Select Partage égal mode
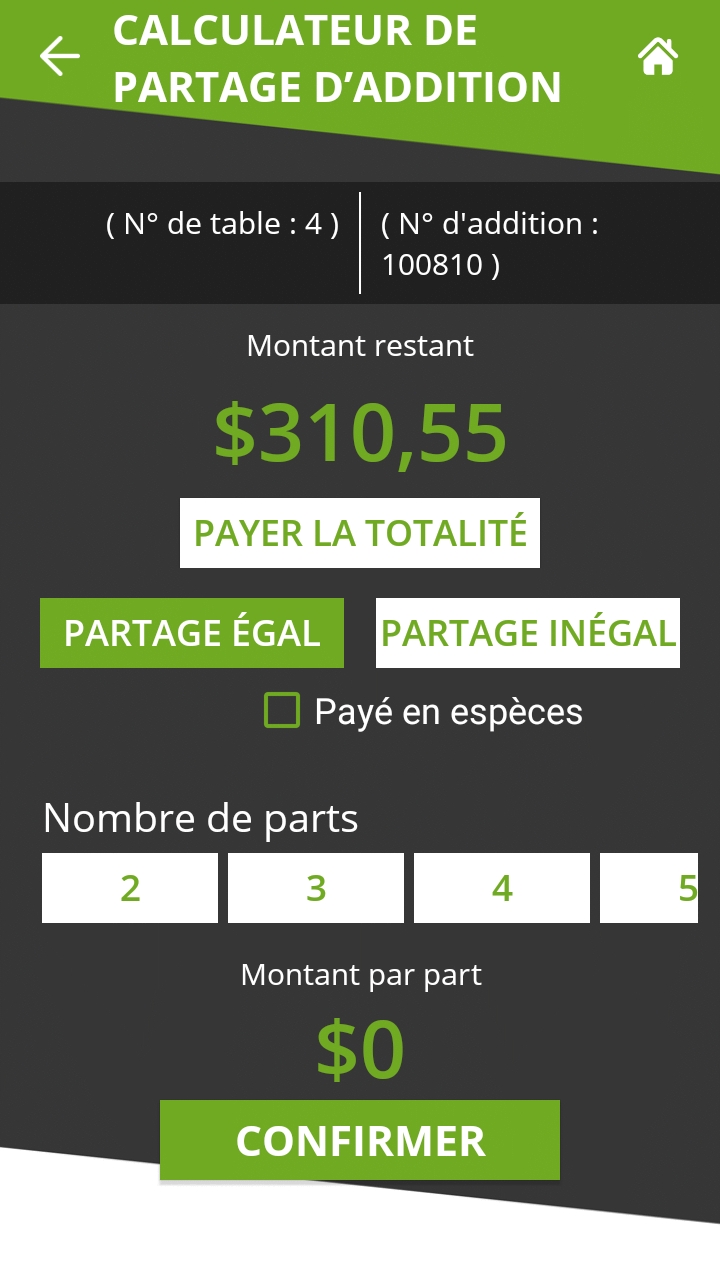Viewport: 720px width, 1280px height. [x=192, y=633]
